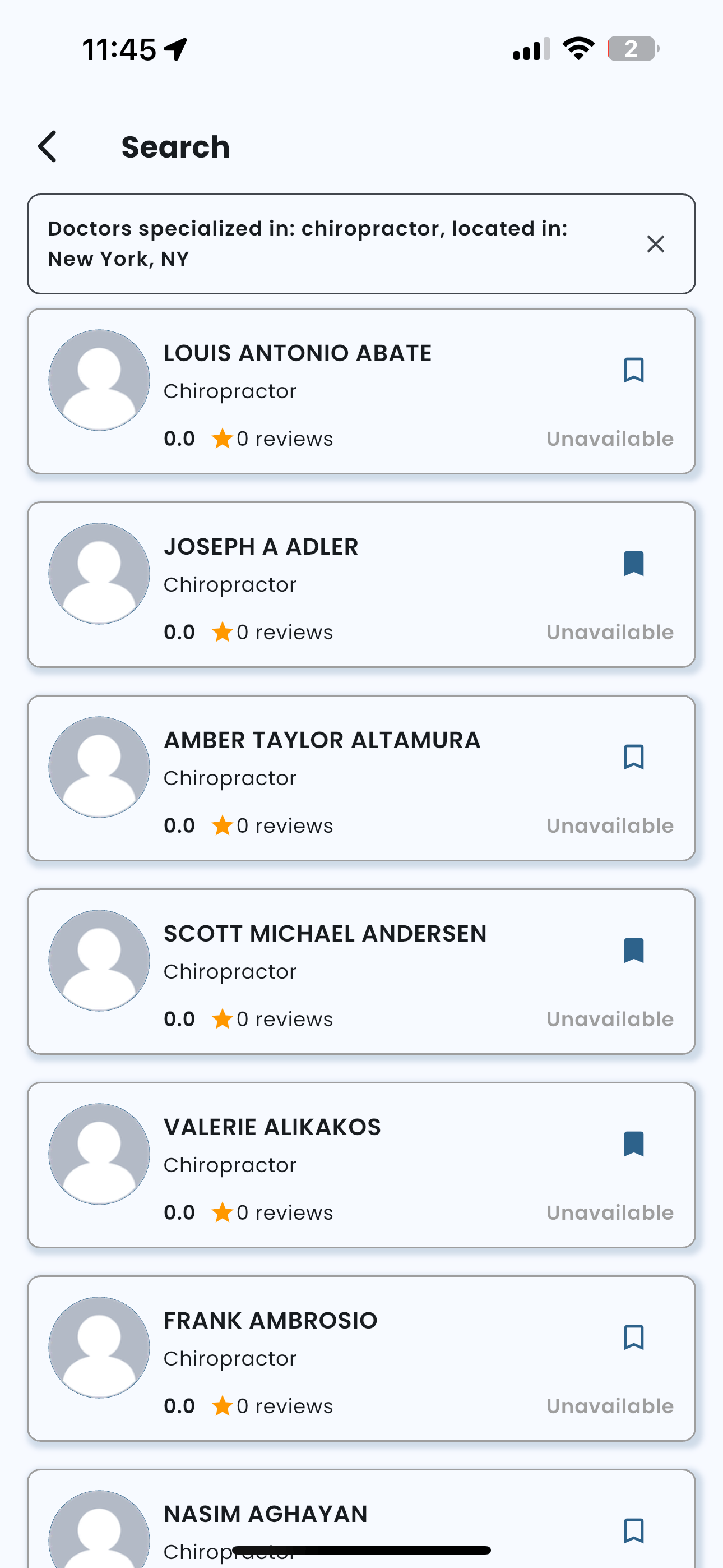
Task: Tap the Search header title
Action: pyautogui.click(x=175, y=146)
